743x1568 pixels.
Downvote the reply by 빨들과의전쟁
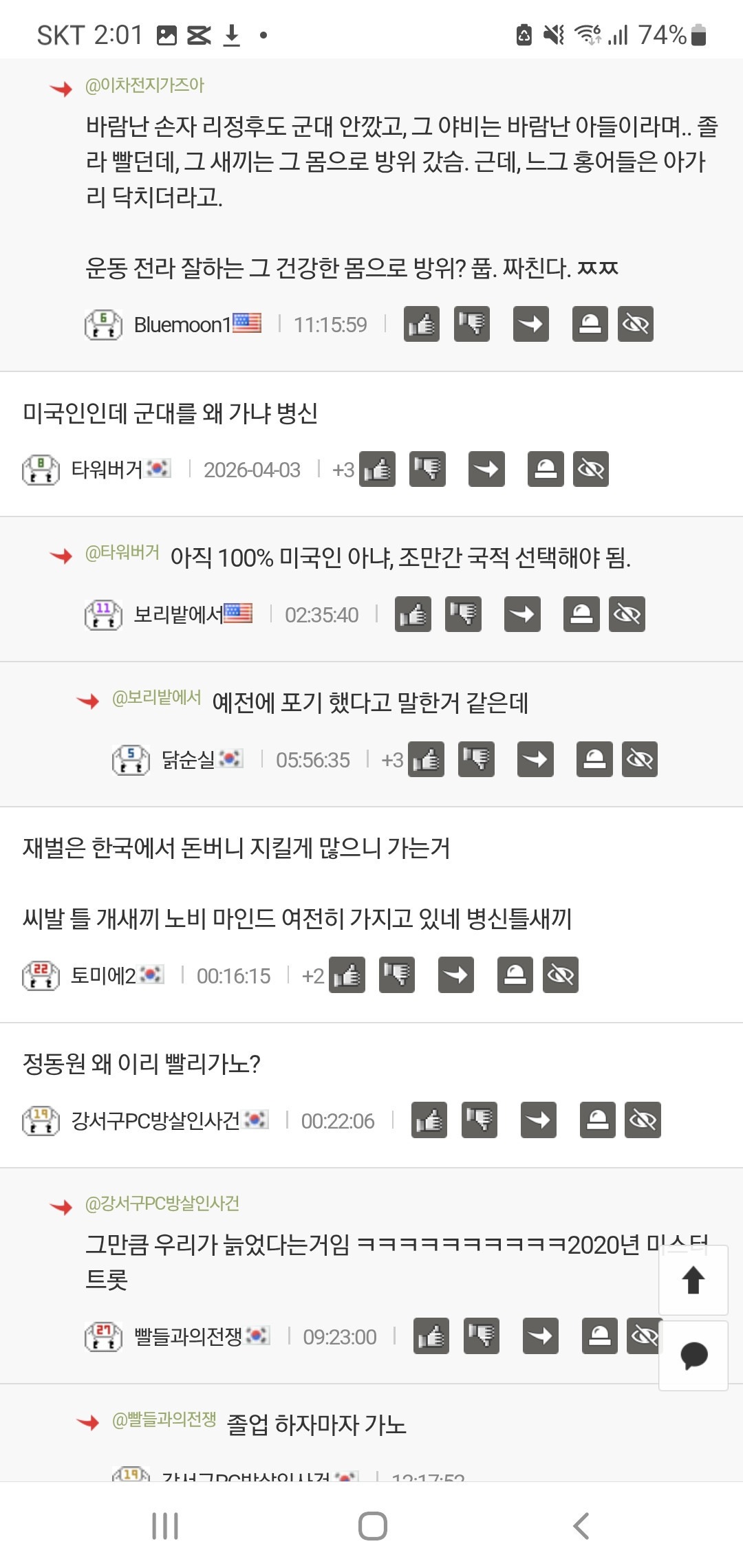click(x=482, y=1336)
